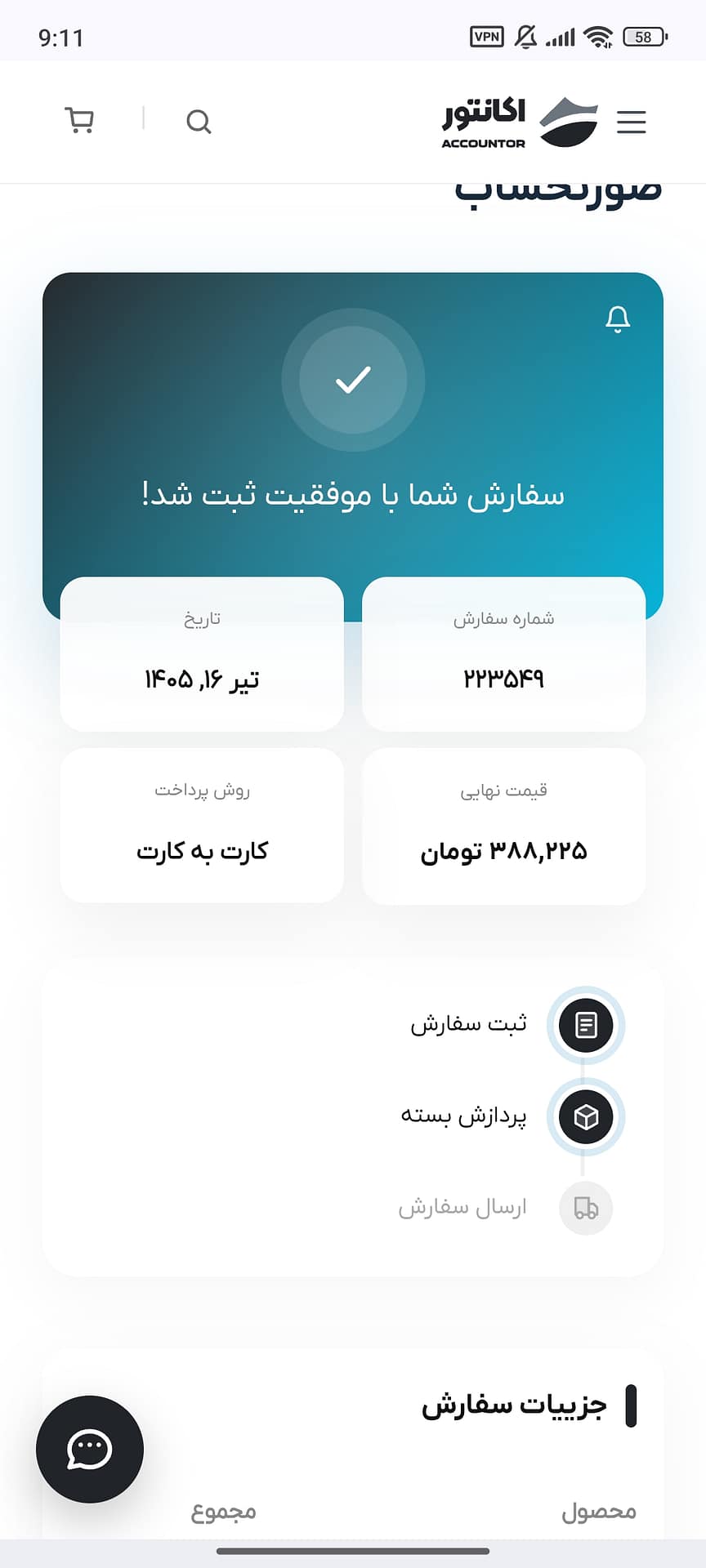The height and width of the screenshot is (1568, 706).
Task: Open the hamburger menu
Action: click(632, 122)
